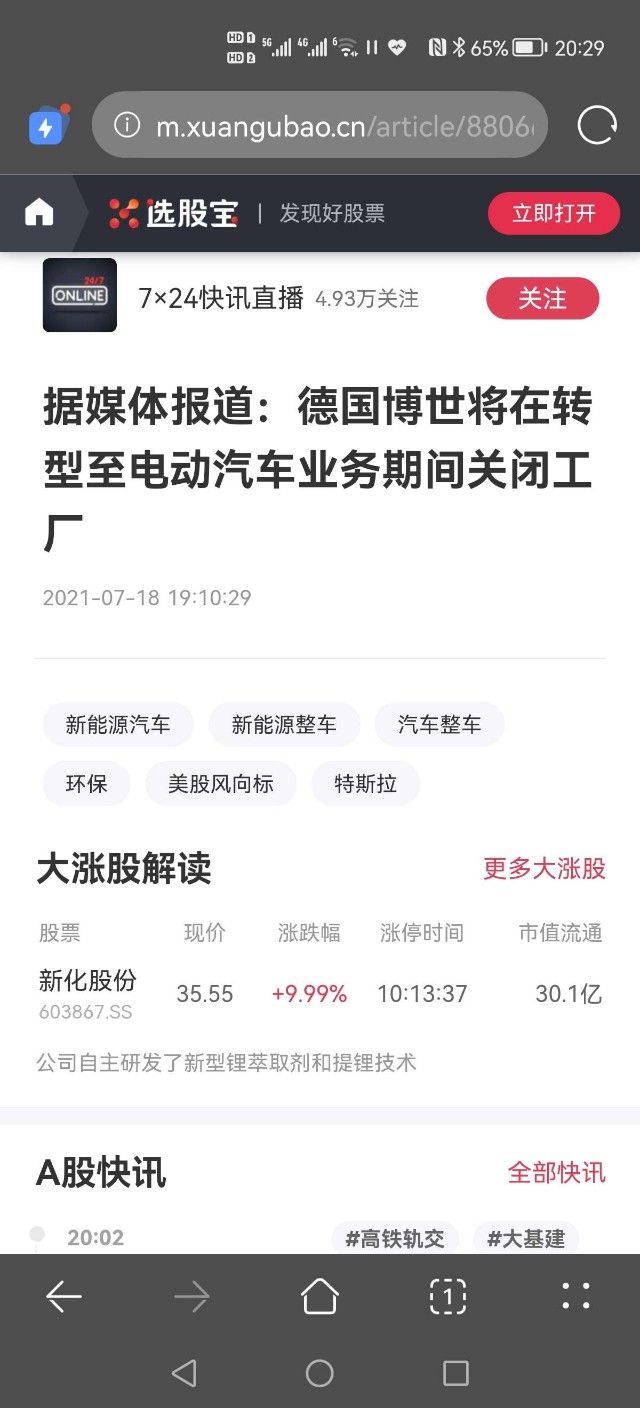Tap the #大基建 hashtag chip
Screen dimensions: 640x1408
[526, 1239]
